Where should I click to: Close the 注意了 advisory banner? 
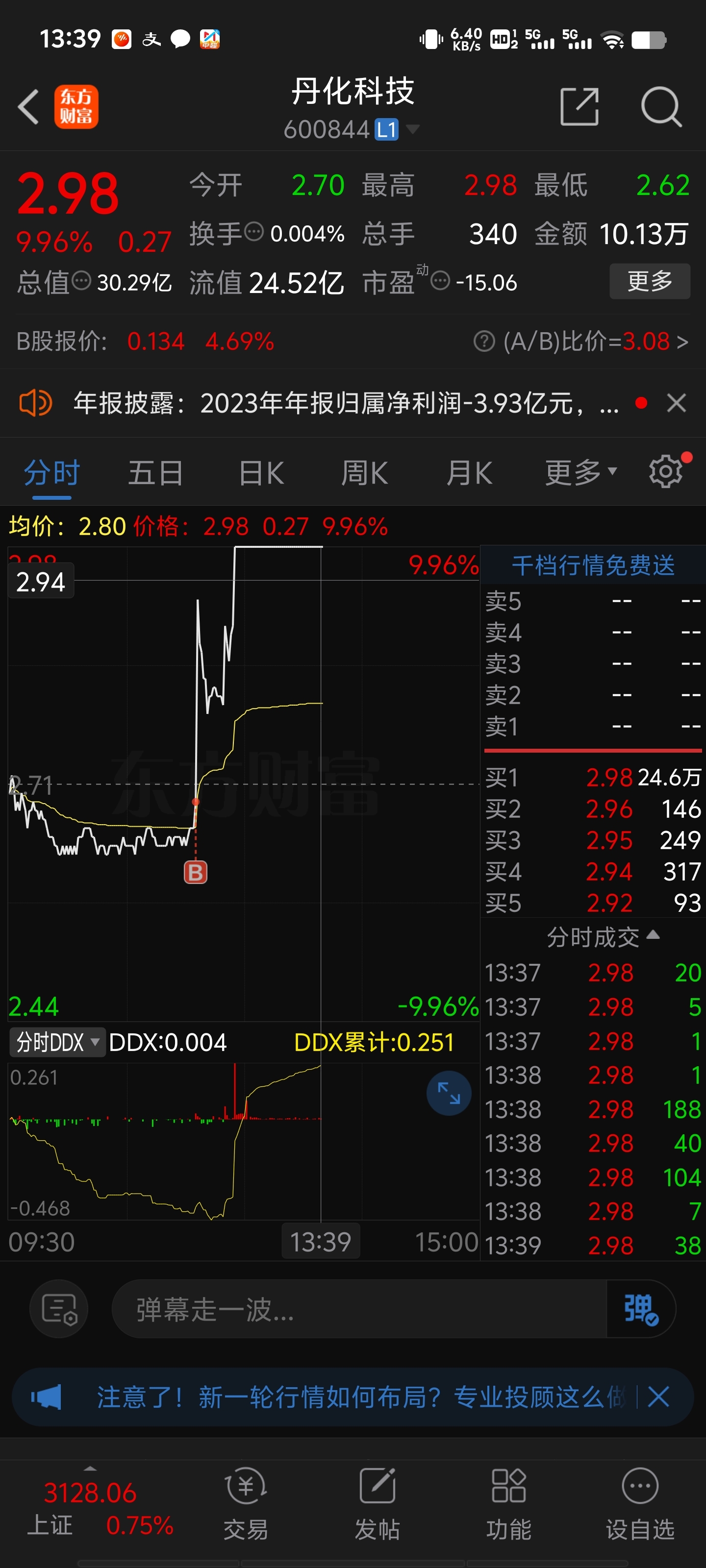pos(658,1396)
